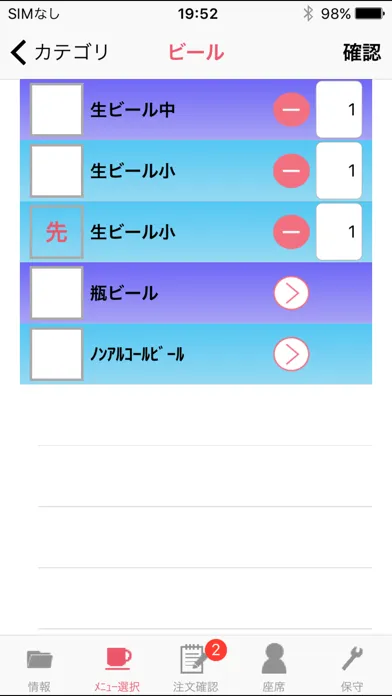Tap the 先 box on 生ビール小
This screenshot has height=696, width=392.
click(x=56, y=232)
